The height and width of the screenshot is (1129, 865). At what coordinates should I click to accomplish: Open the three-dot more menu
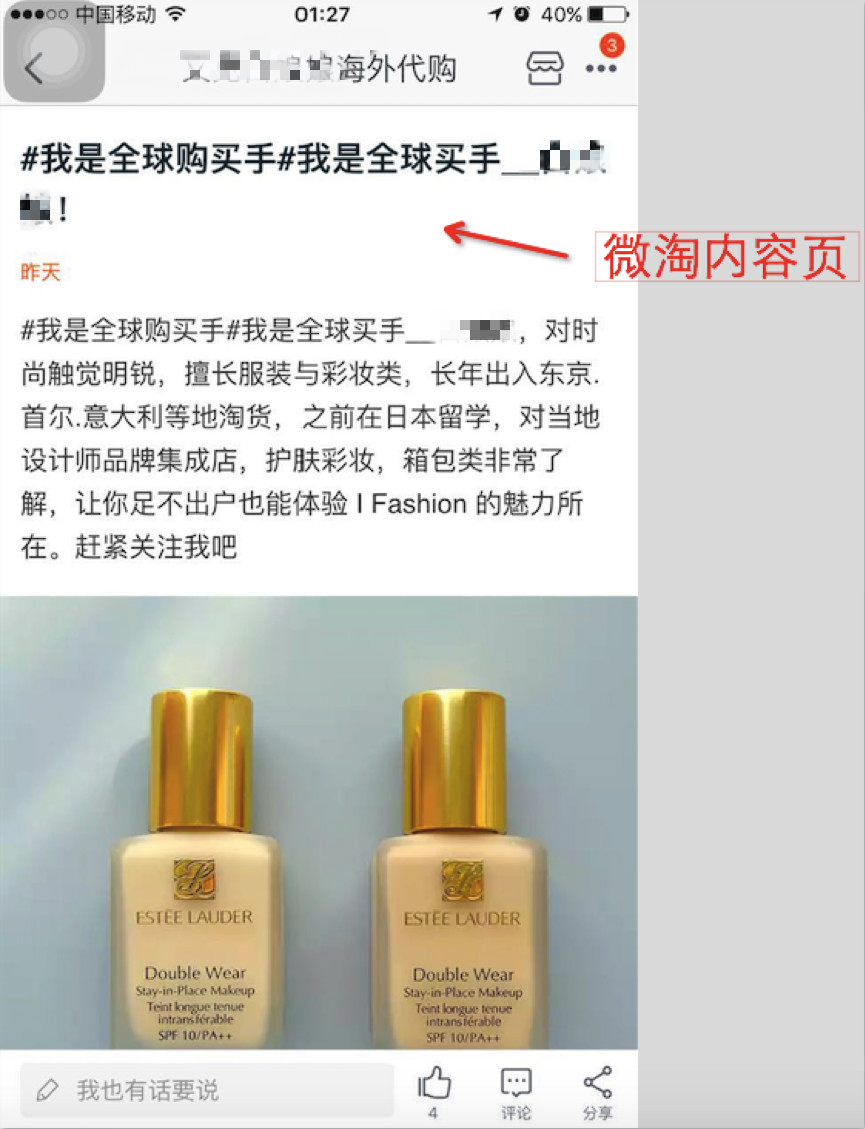point(601,68)
